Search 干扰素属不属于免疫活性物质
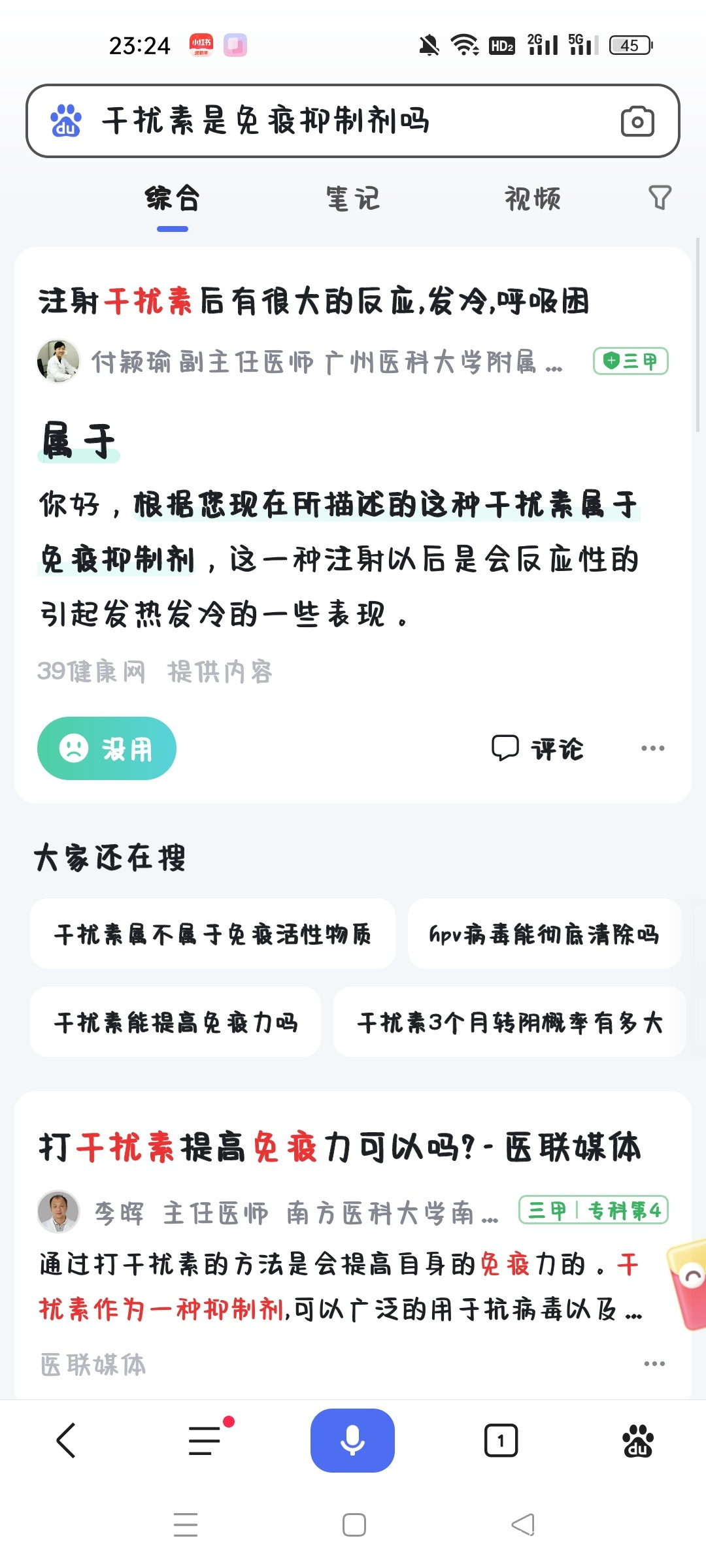706x1568 pixels. [212, 934]
